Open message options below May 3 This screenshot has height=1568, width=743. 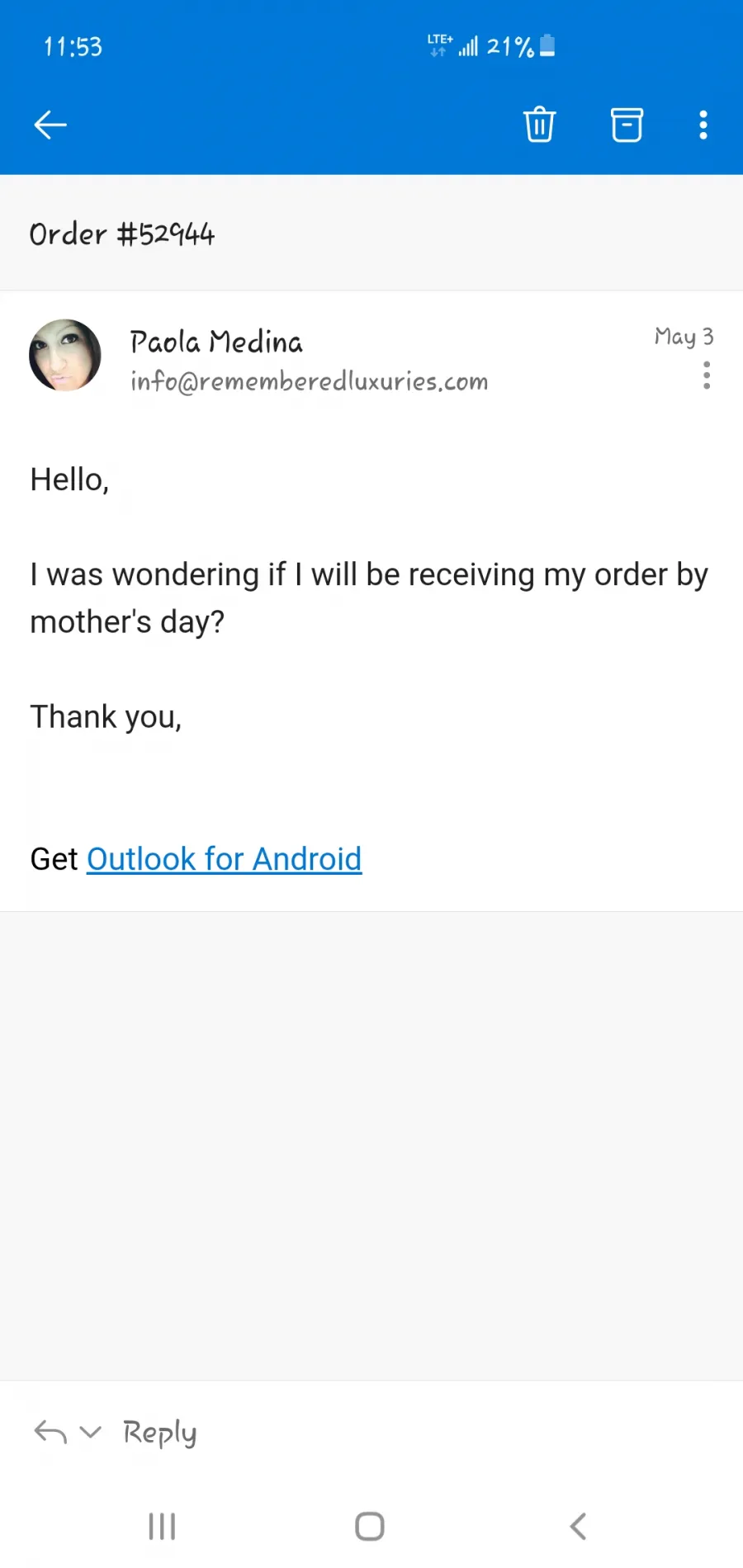pyautogui.click(x=707, y=375)
